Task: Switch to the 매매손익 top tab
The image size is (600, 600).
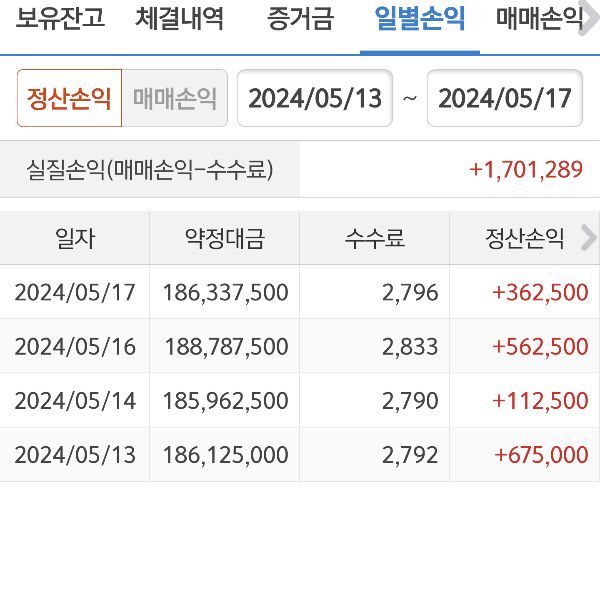Action: (540, 19)
